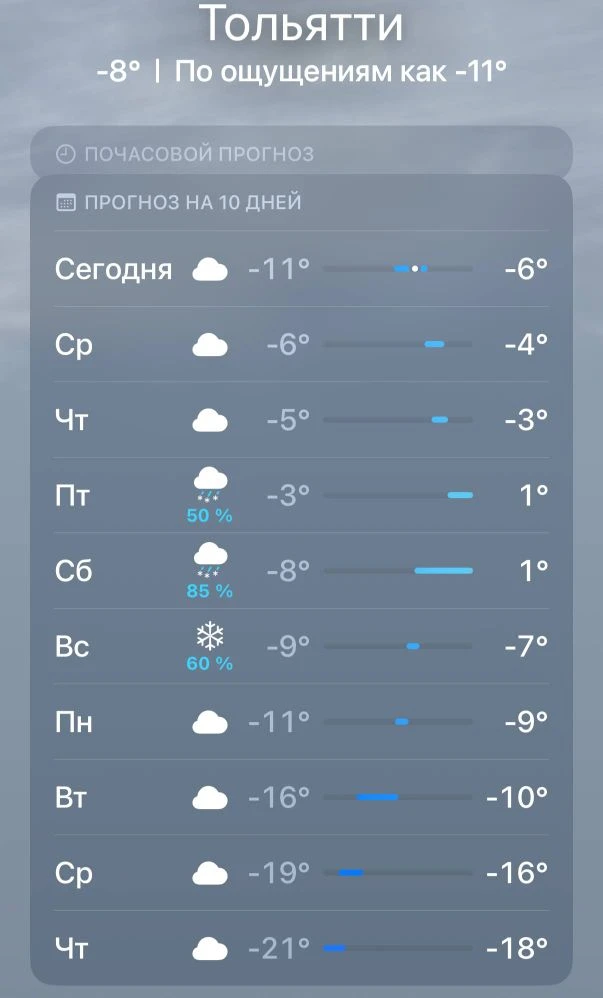Open the Ср row with low -19°
This screenshot has height=998, width=603.
pos(301,873)
